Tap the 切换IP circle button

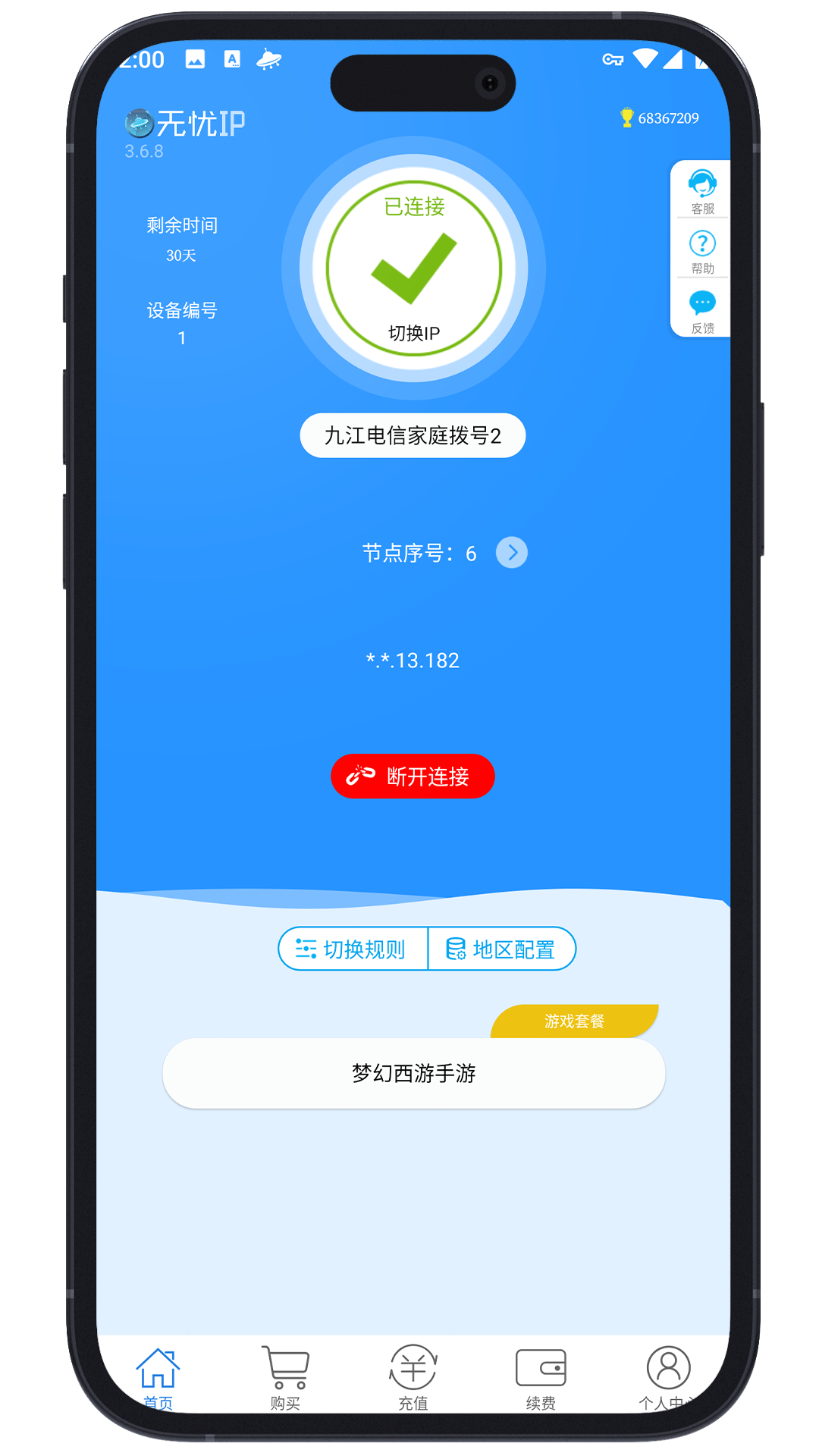coord(413,268)
